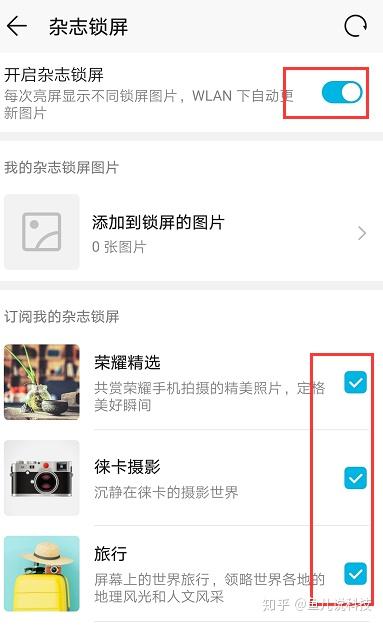Open 添加到锁屏的图片
Screen dimensions: 383x625
pos(191,232)
